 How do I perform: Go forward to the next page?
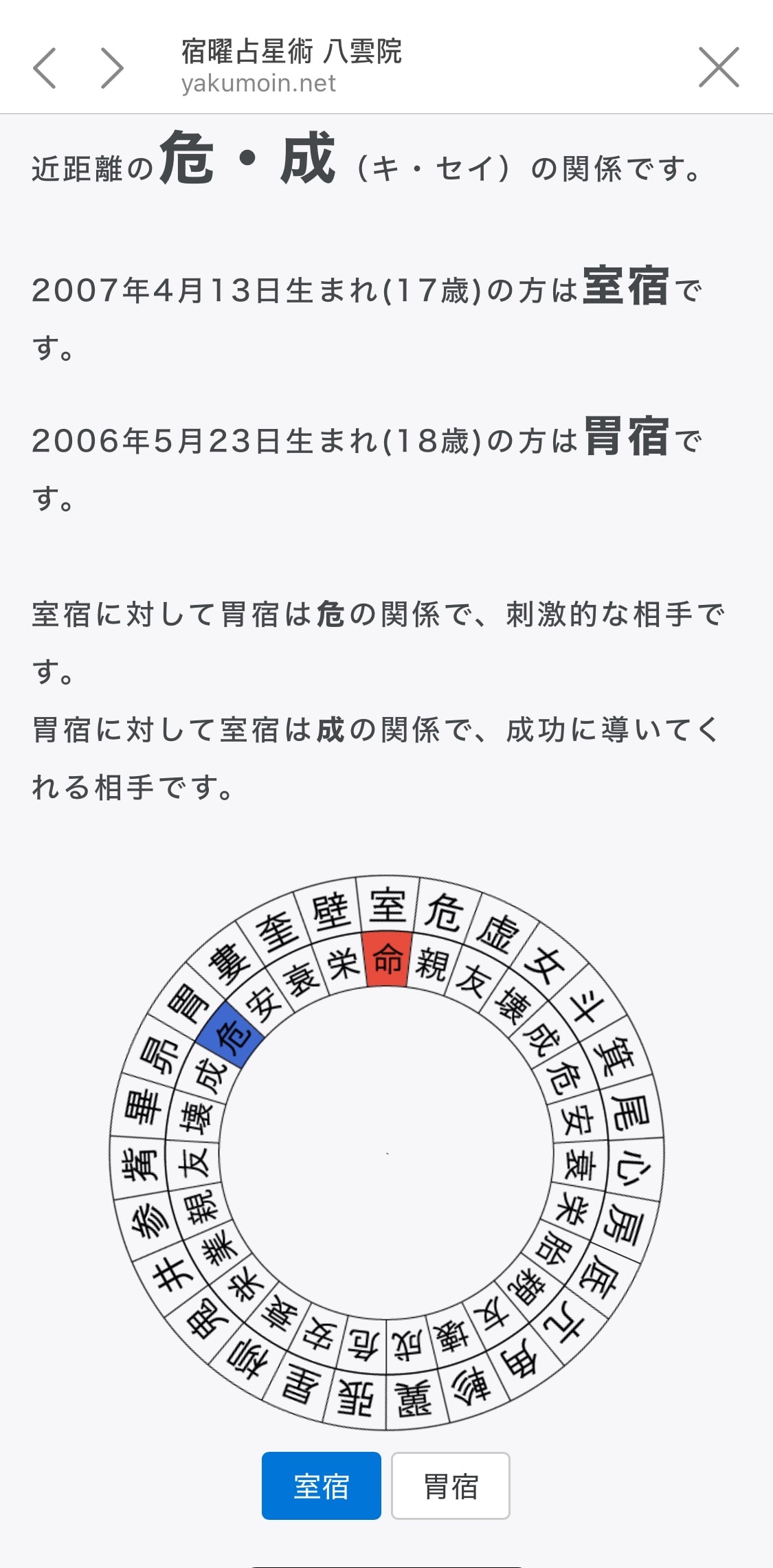click(x=111, y=68)
